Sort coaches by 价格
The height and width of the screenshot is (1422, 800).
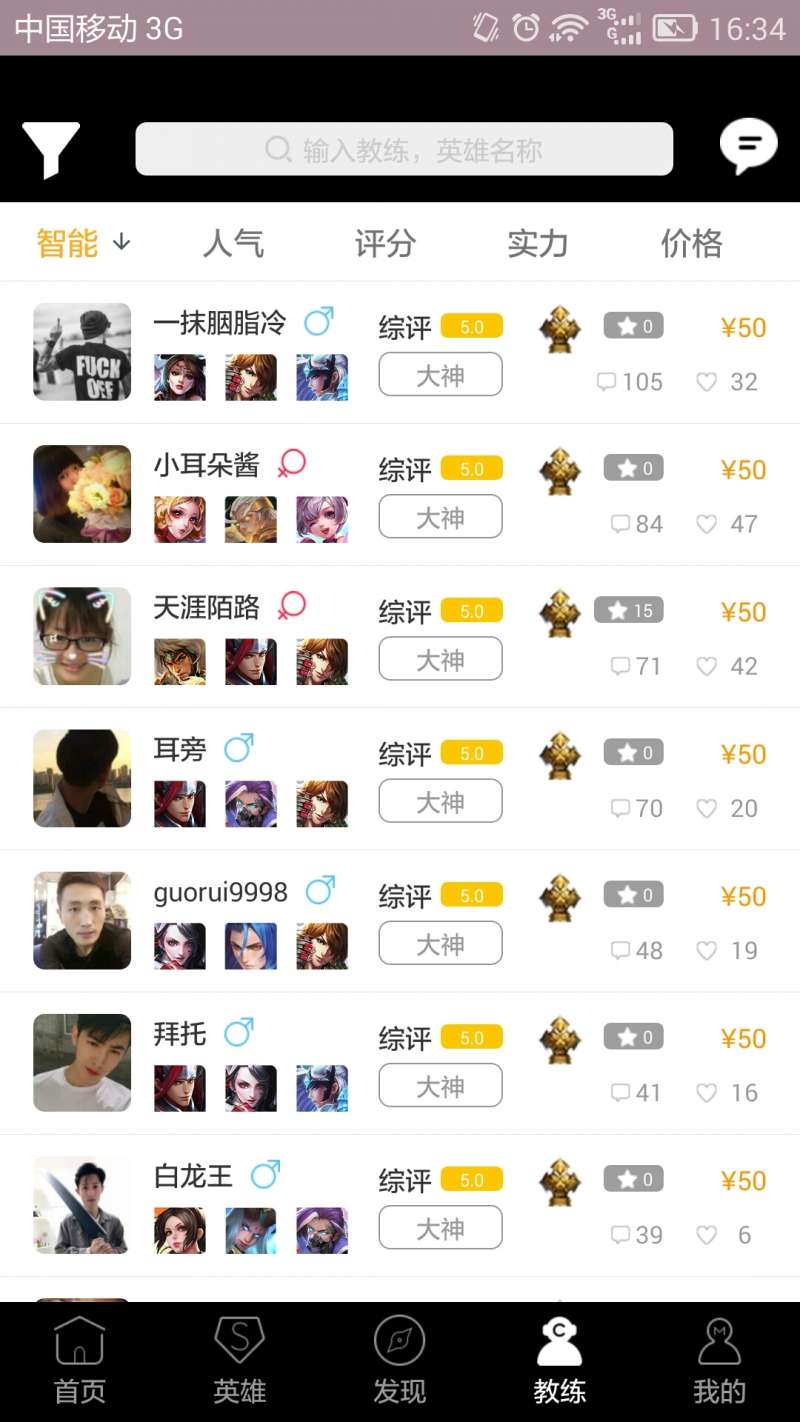tap(690, 243)
